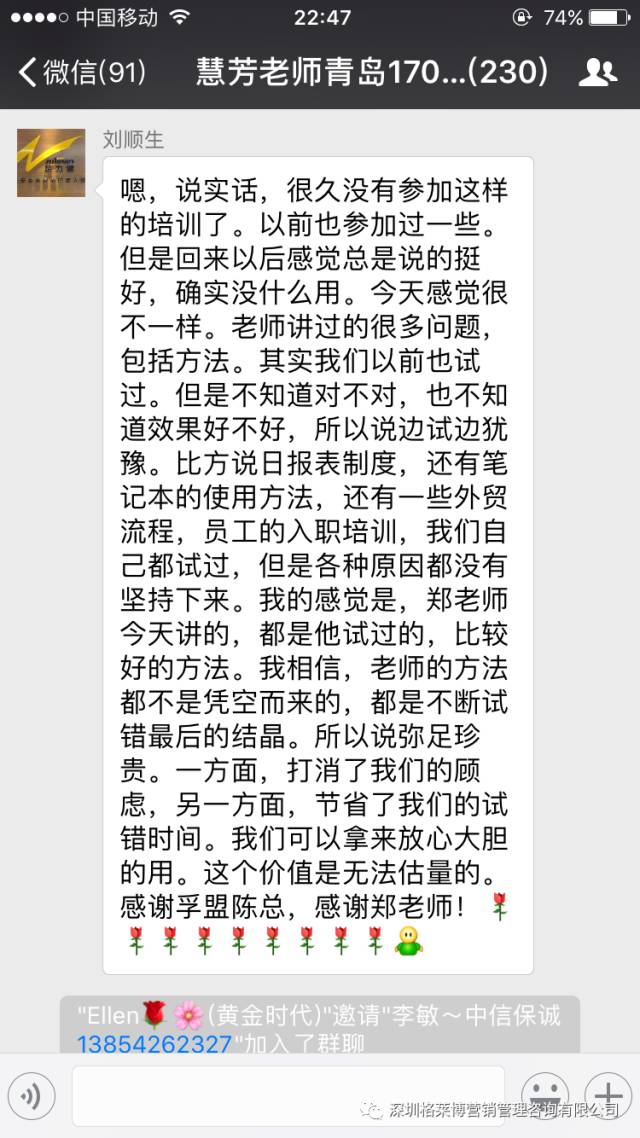
Task: Open the group members info icon
Action: [597, 72]
